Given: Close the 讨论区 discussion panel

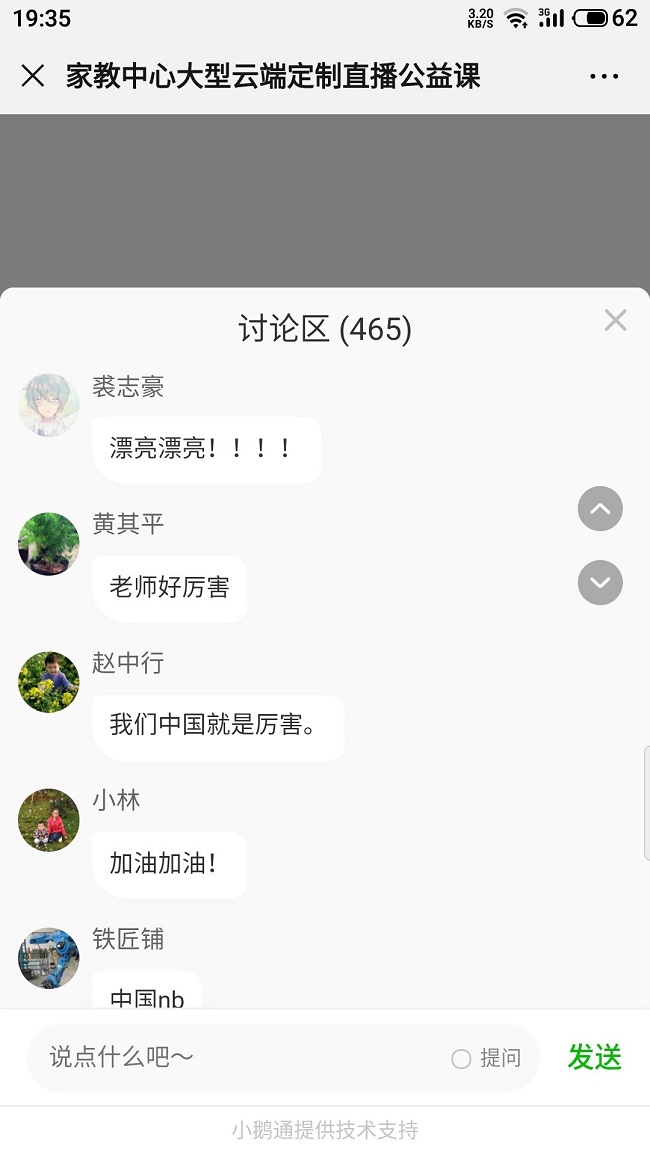Looking at the screenshot, I should (x=615, y=320).
